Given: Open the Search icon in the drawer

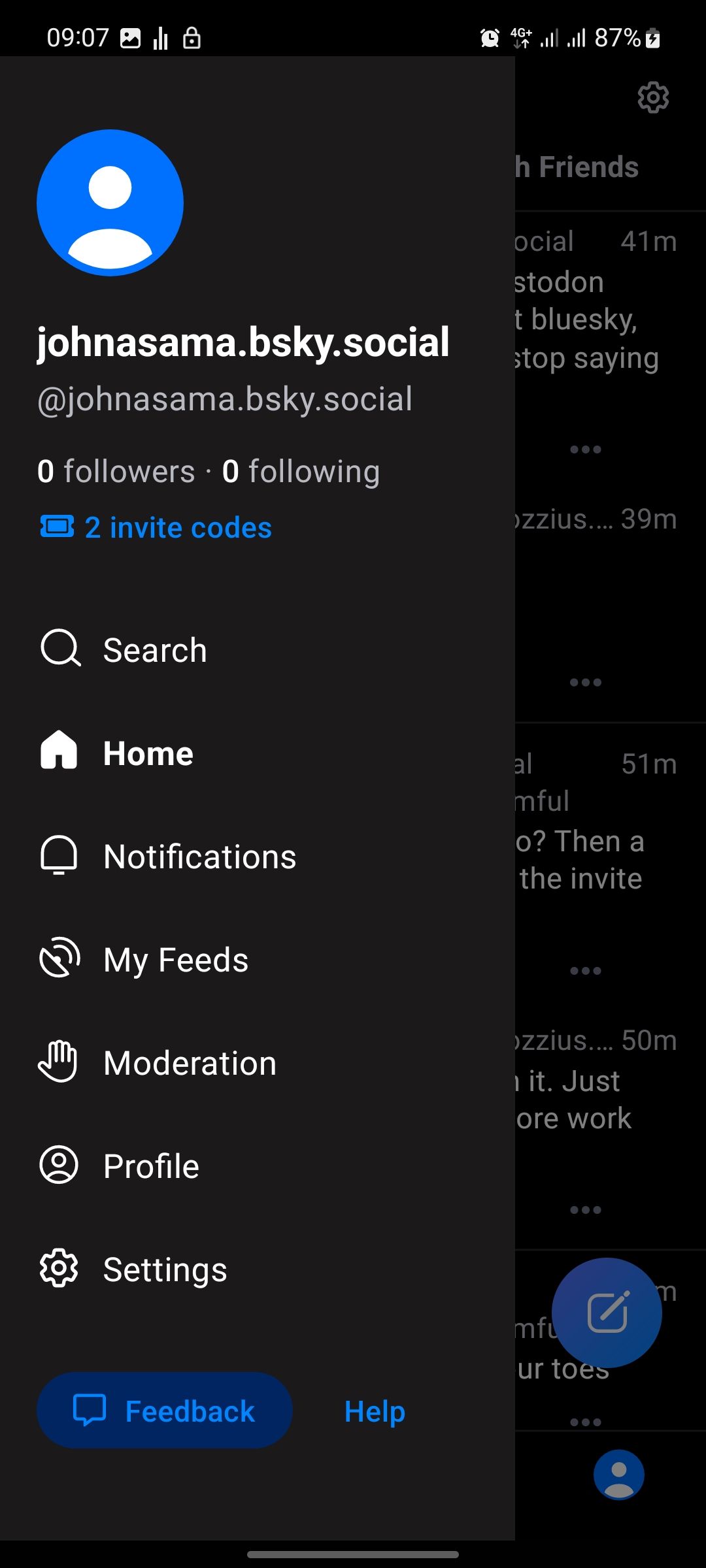Looking at the screenshot, I should 59,649.
